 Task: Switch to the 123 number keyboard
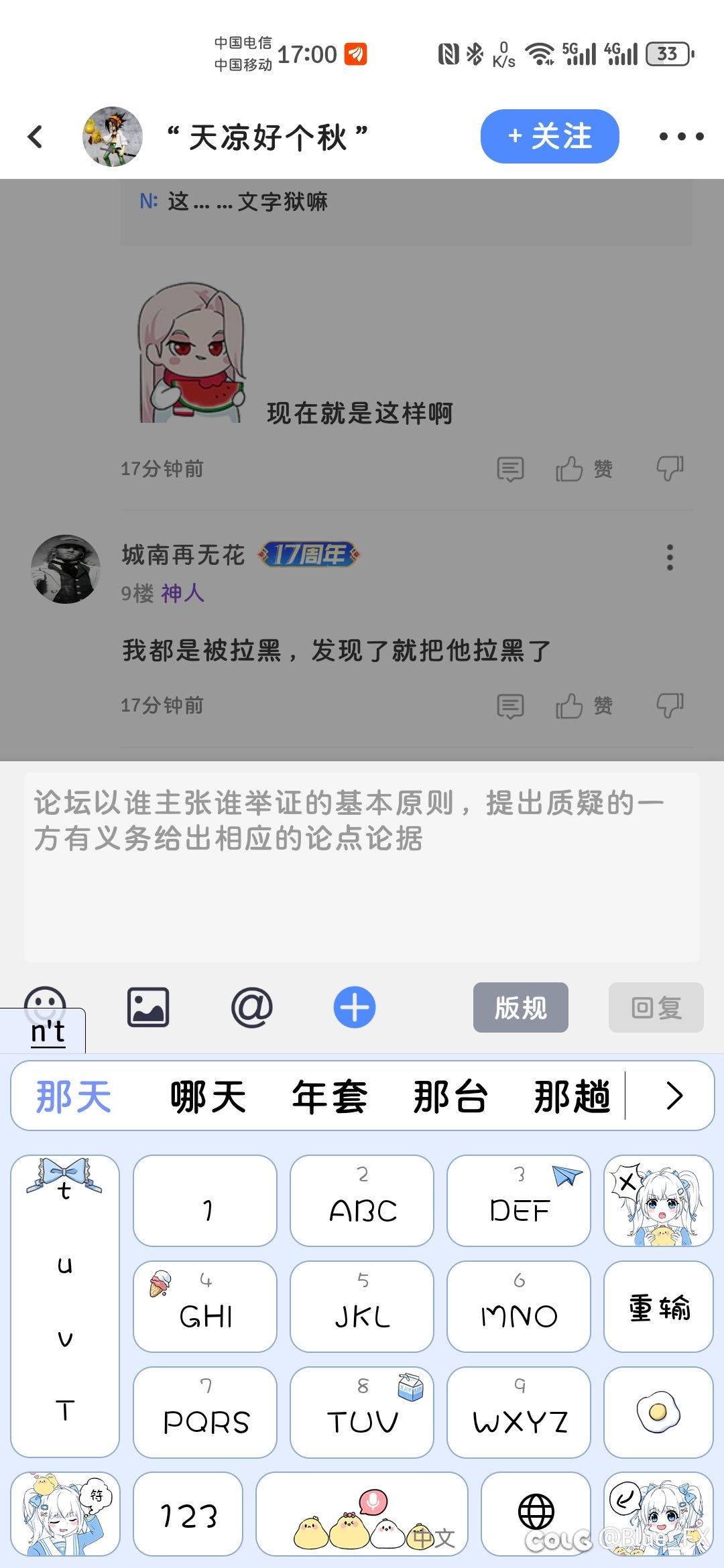click(188, 1514)
